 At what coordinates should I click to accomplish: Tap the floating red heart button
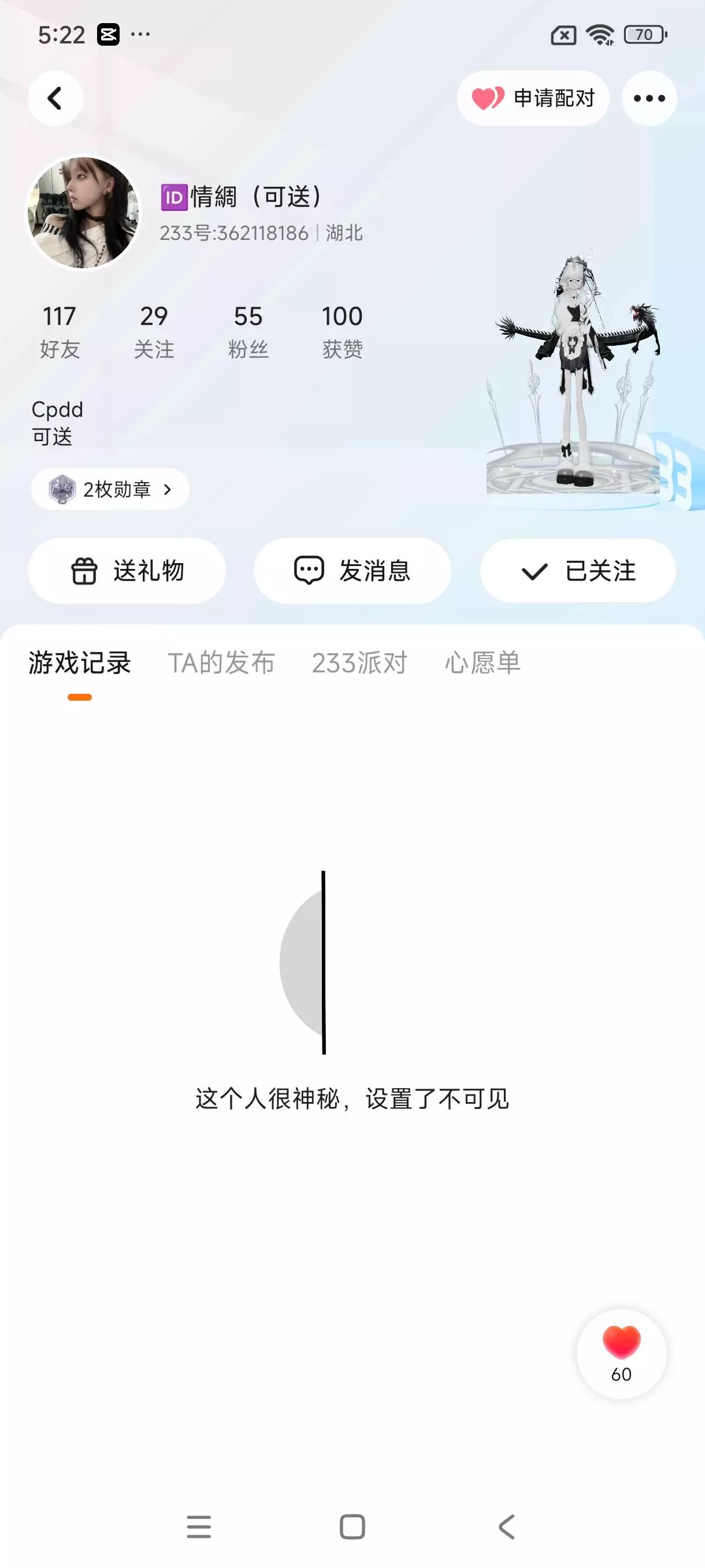tap(621, 1353)
